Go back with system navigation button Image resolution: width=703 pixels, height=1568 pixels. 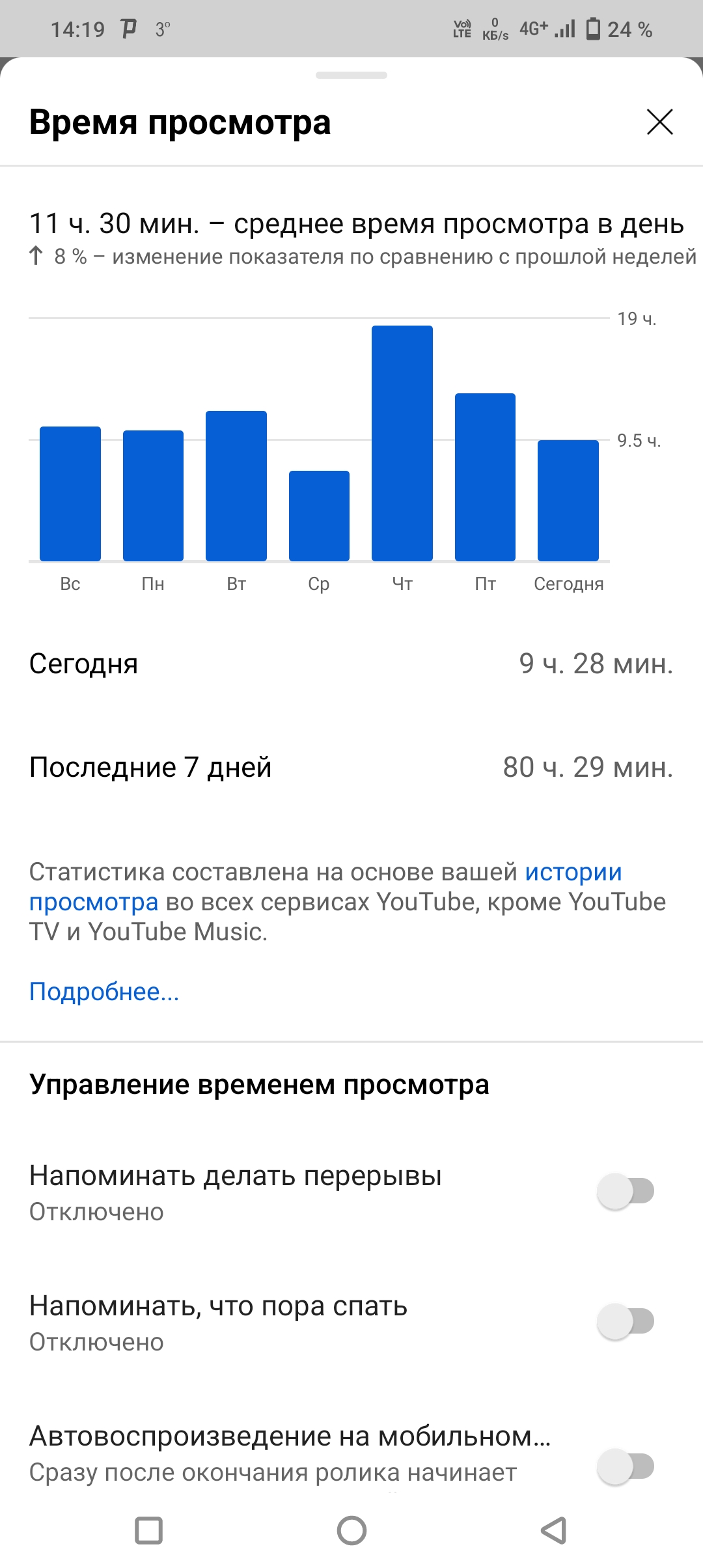click(554, 1530)
